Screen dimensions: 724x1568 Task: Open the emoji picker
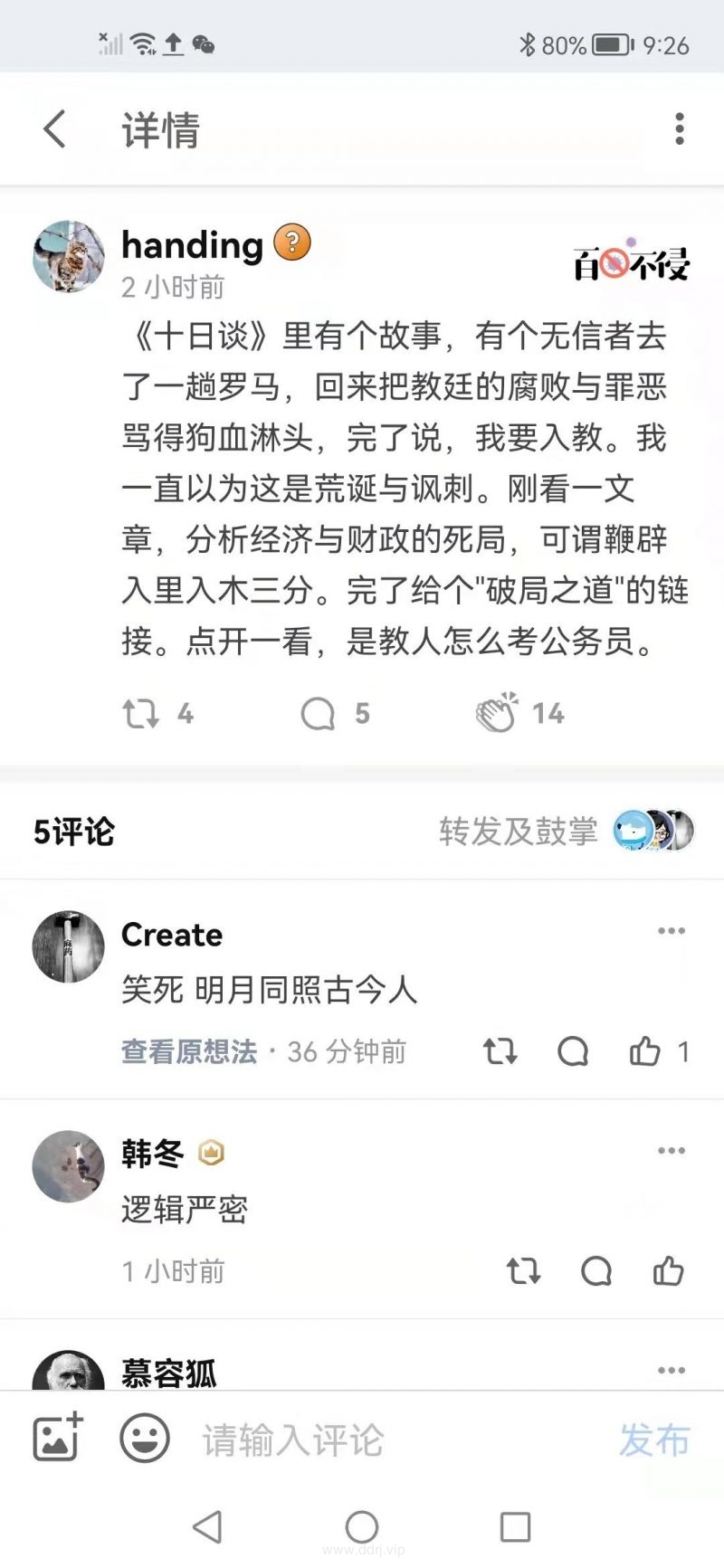pyautogui.click(x=145, y=1438)
